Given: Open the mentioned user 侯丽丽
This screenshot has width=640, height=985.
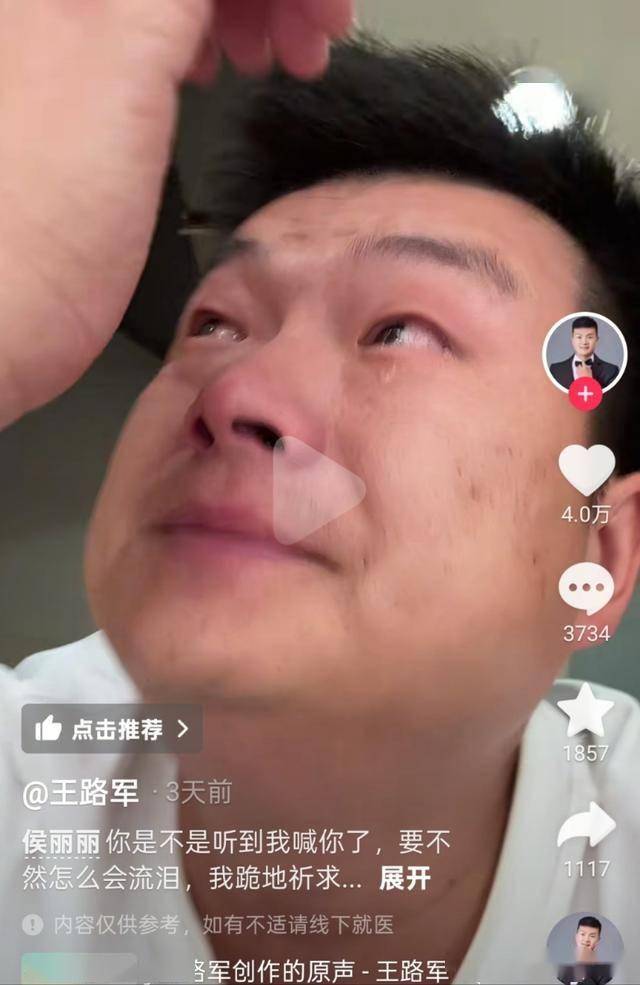Looking at the screenshot, I should point(60,842).
